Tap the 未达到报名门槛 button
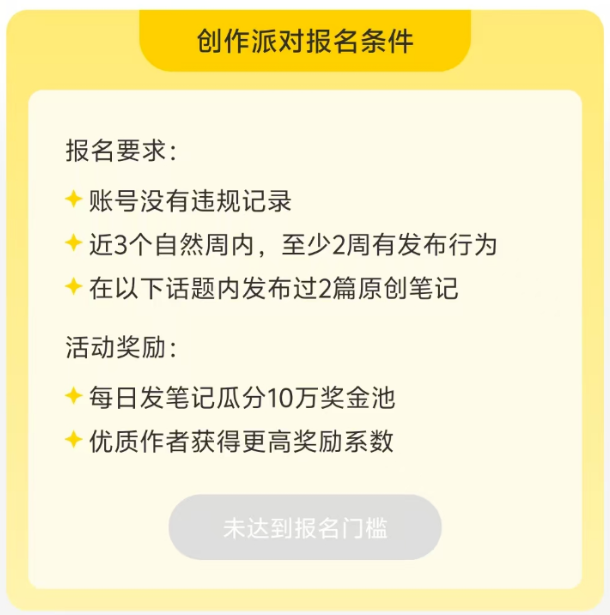 [305, 527]
